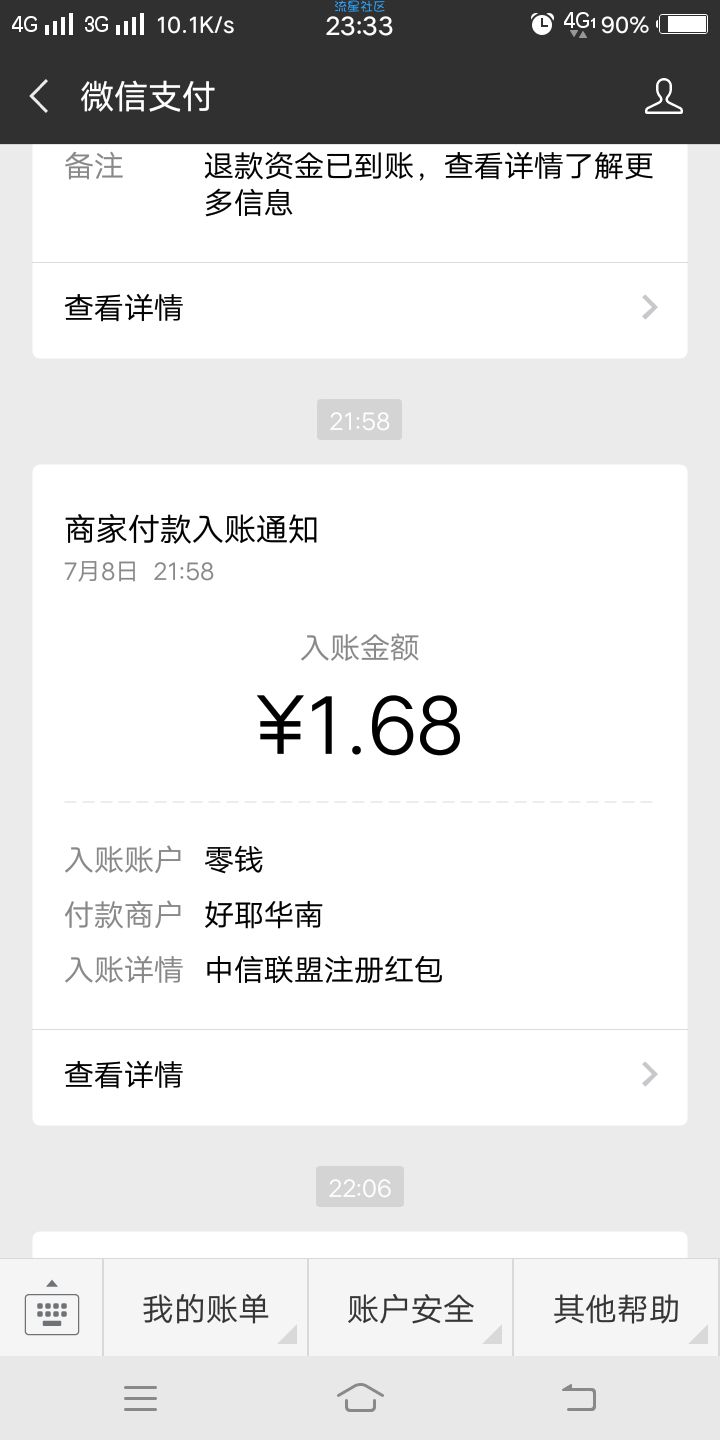Tap 其他帮助 menu

pos(616,1308)
